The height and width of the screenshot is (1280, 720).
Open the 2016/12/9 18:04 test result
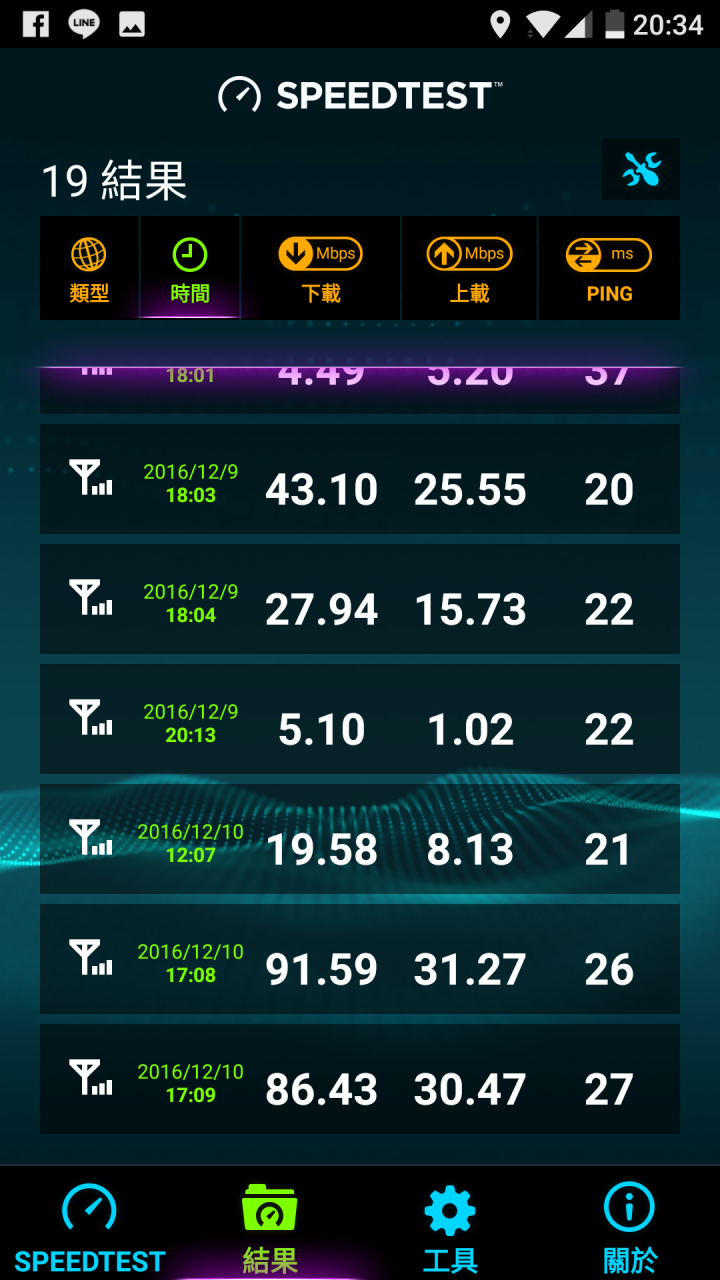(x=360, y=599)
